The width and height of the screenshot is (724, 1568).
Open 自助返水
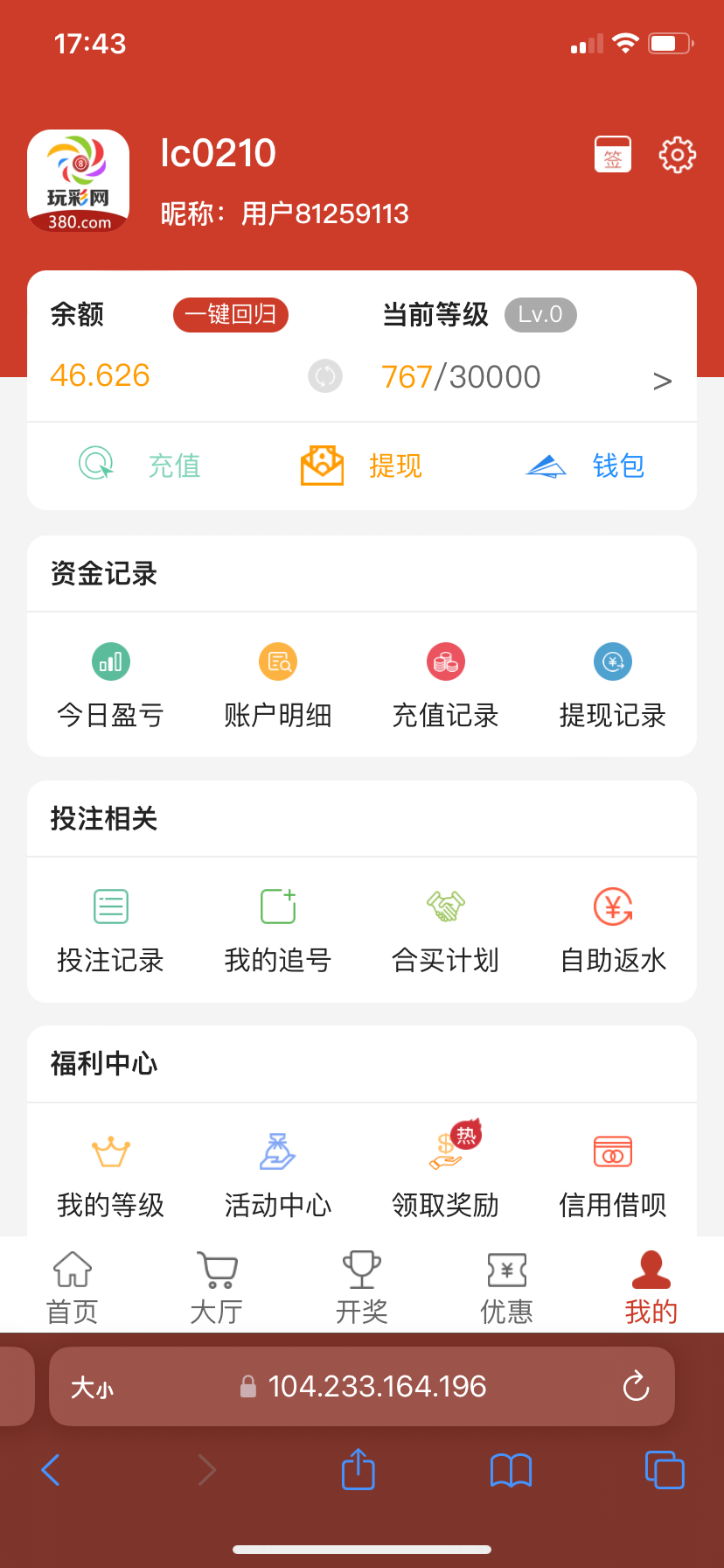tap(613, 931)
